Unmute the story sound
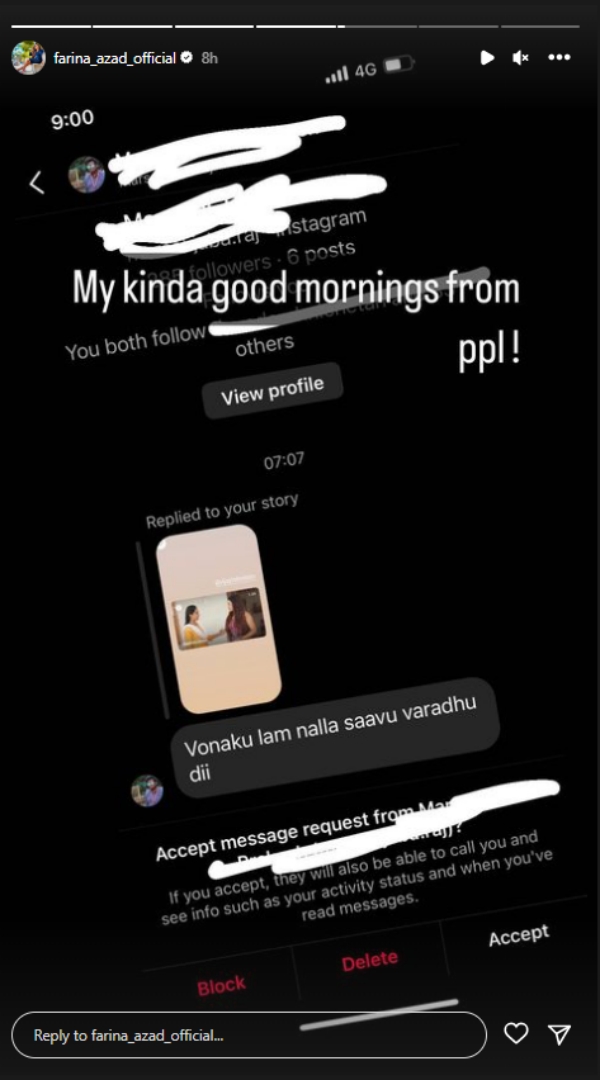This screenshot has height=1080, width=600. [x=520, y=58]
